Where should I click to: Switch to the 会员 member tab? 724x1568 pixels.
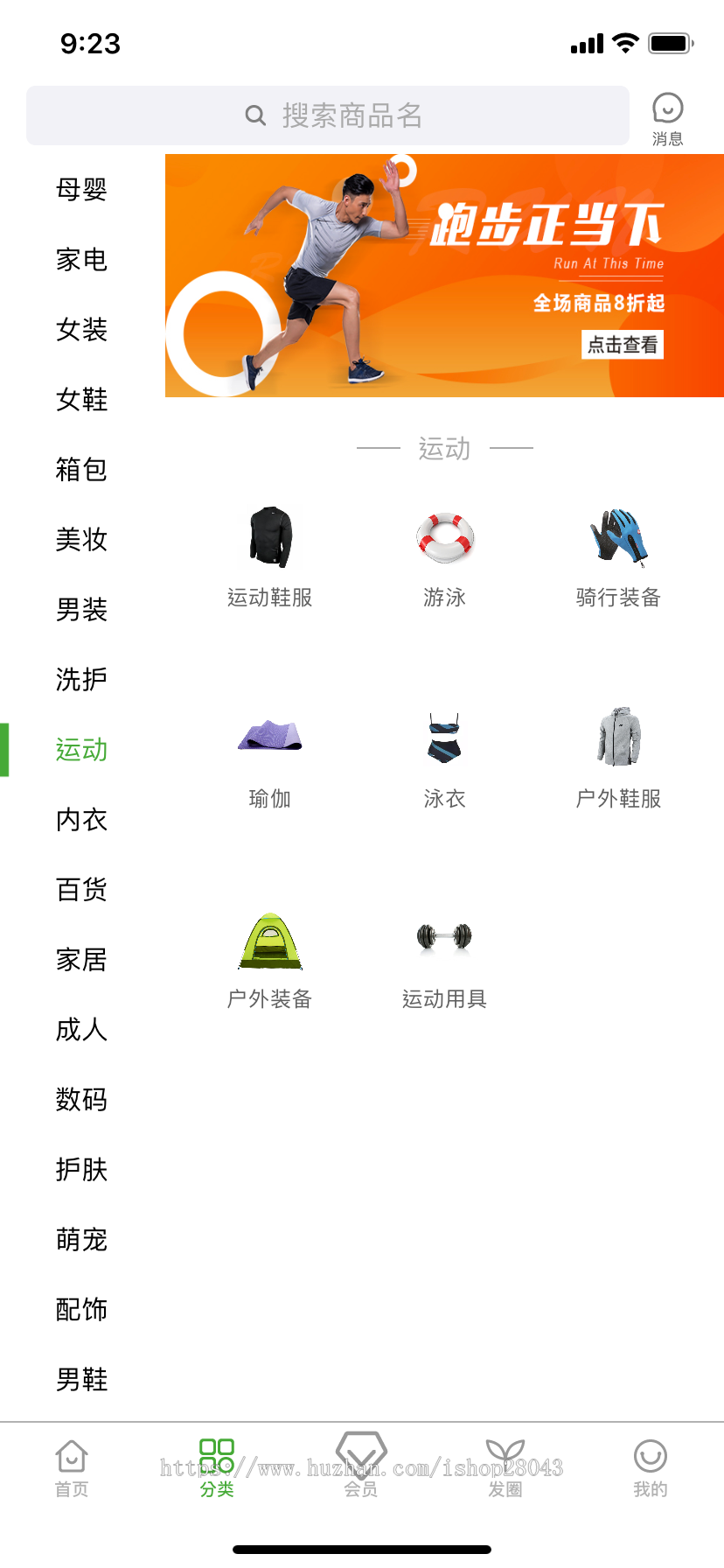point(361,1469)
